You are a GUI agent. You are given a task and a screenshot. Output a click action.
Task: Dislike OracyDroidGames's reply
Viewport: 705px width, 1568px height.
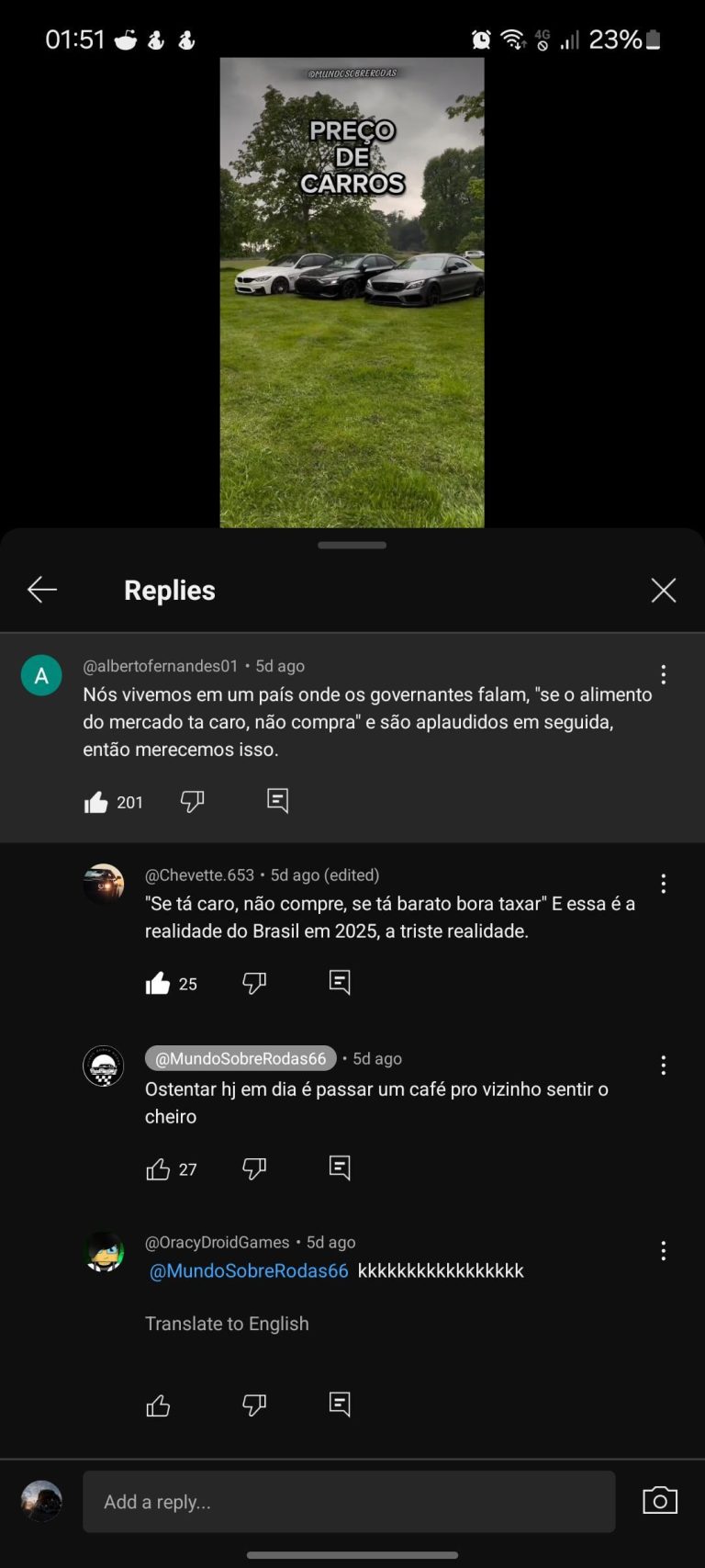click(254, 1404)
